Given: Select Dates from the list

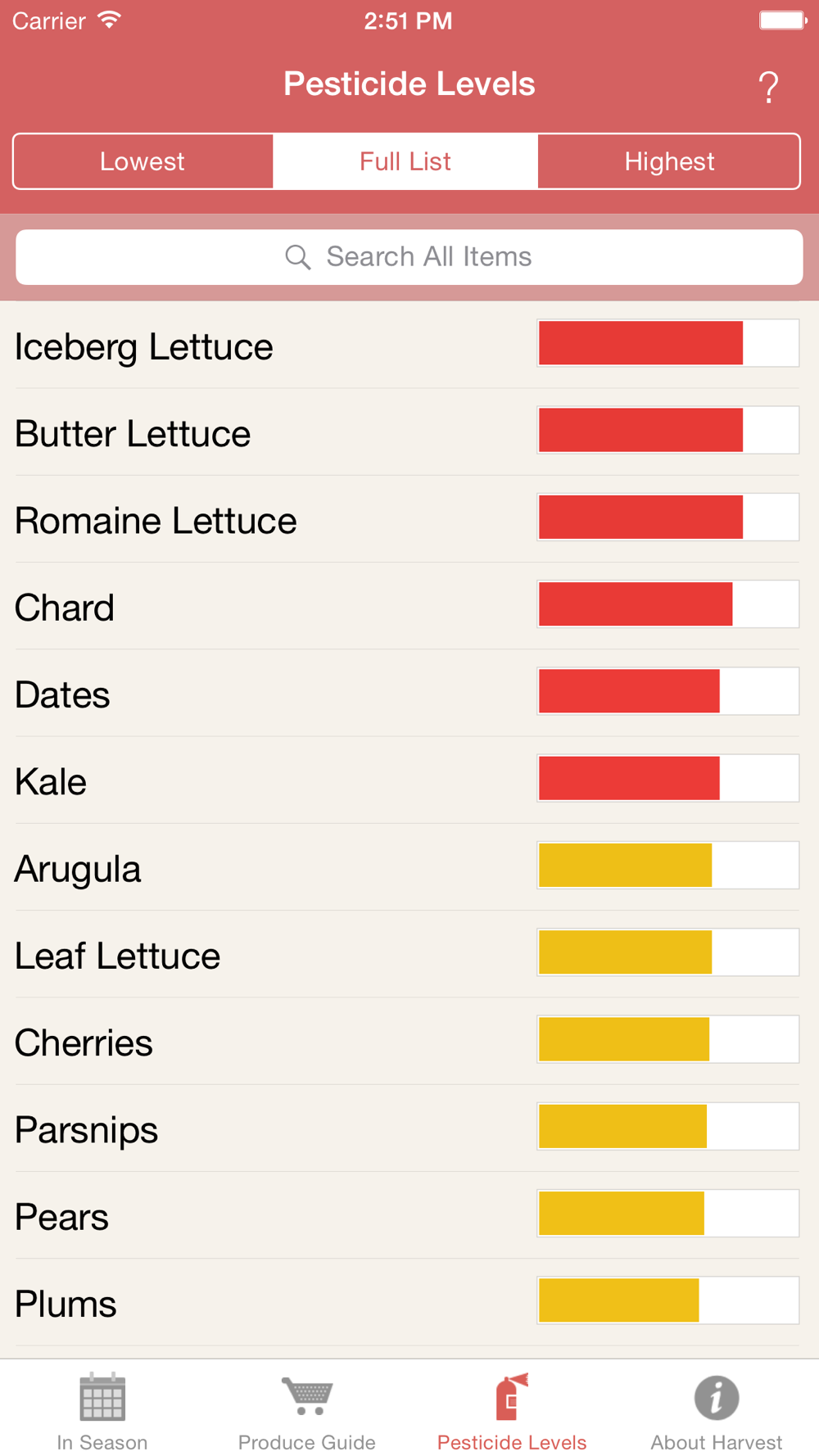Looking at the screenshot, I should (409, 693).
